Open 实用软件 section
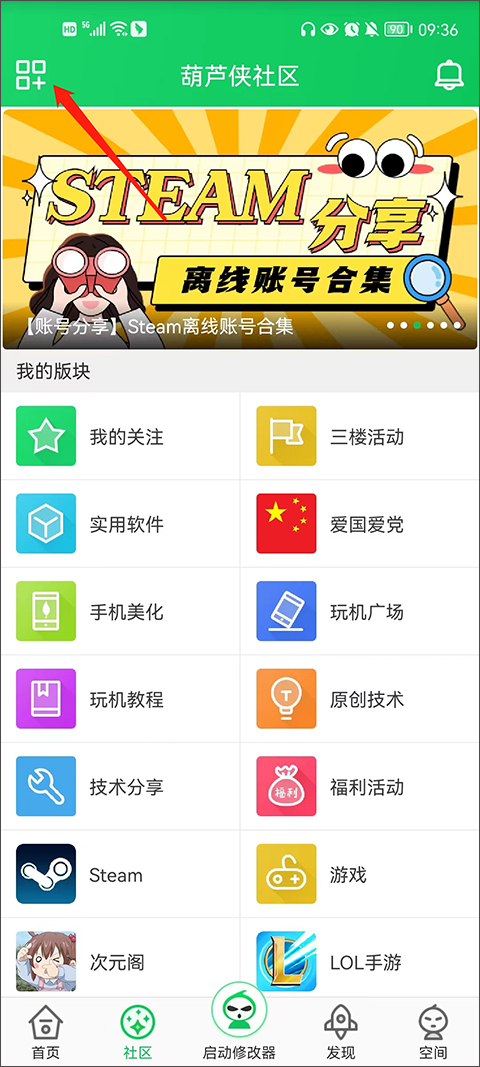Image resolution: width=480 pixels, height=1067 pixels. point(120,524)
